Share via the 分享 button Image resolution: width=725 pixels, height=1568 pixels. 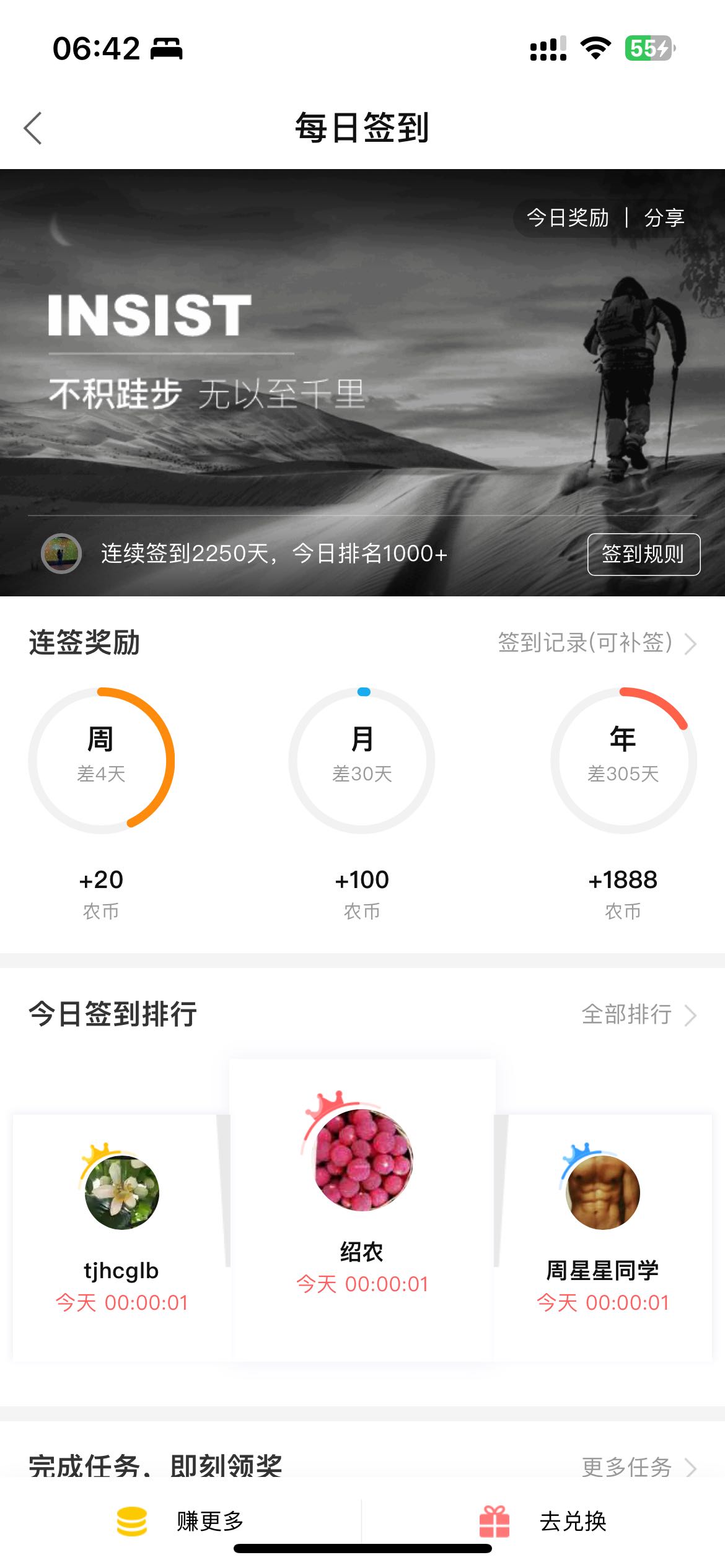click(x=664, y=217)
